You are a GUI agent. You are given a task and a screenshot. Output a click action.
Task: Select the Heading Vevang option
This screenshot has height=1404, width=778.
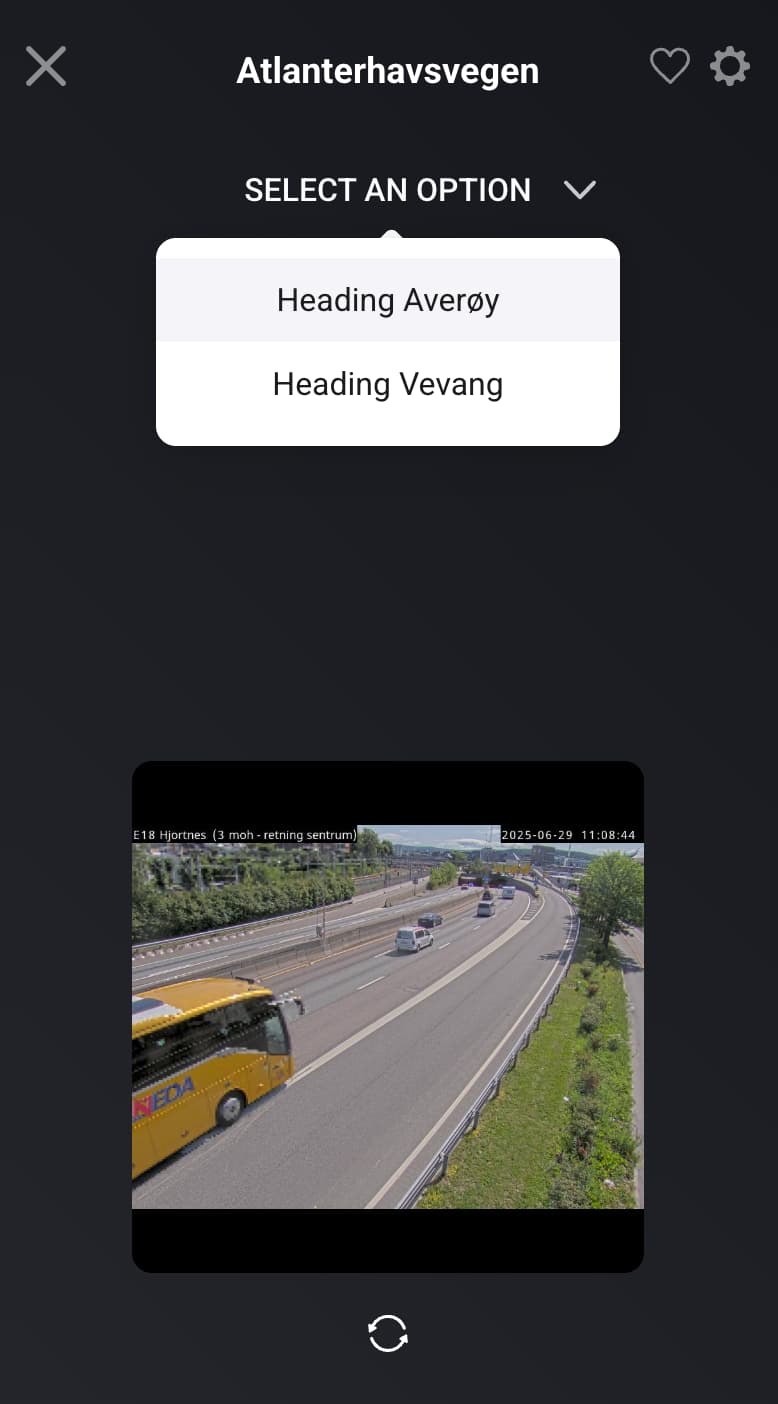click(x=388, y=384)
